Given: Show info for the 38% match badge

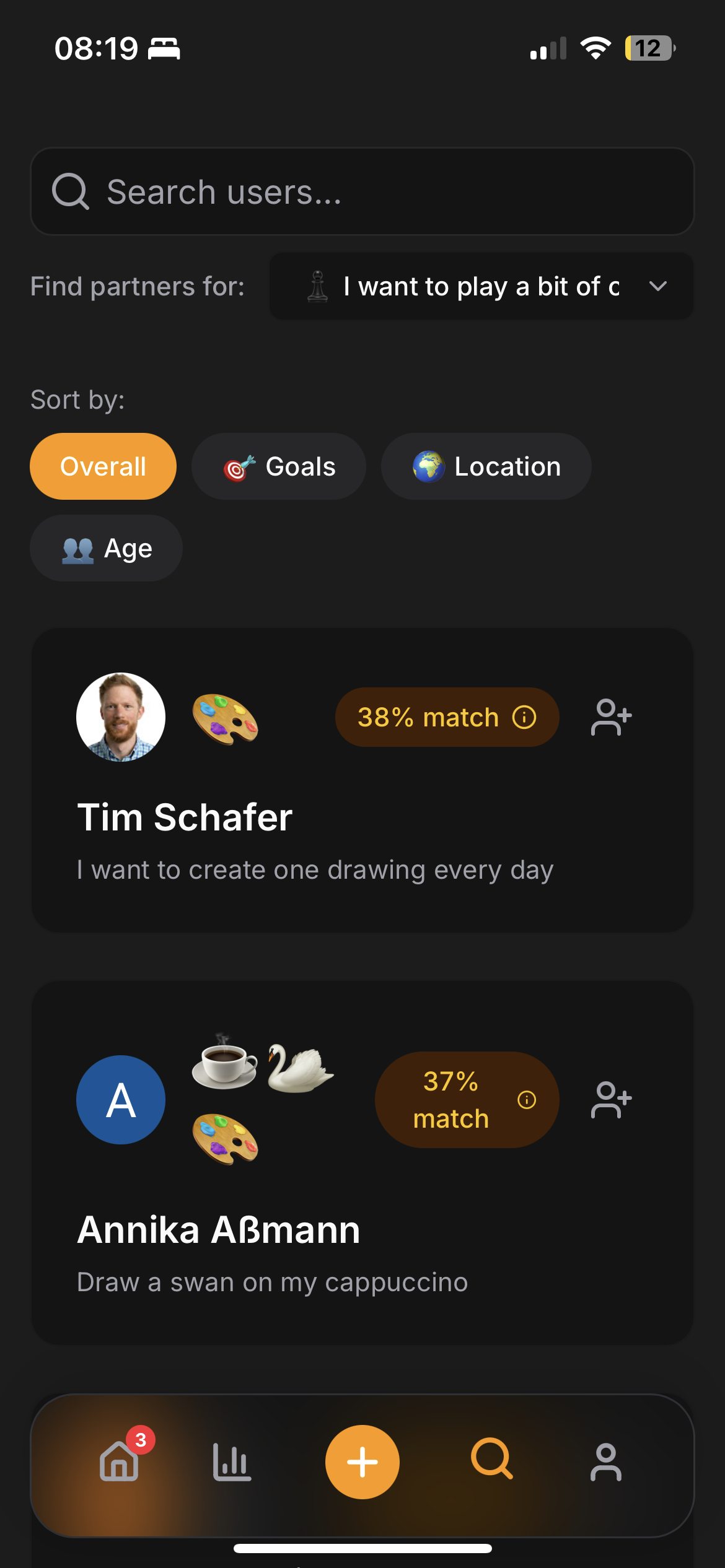Looking at the screenshot, I should [x=524, y=717].
